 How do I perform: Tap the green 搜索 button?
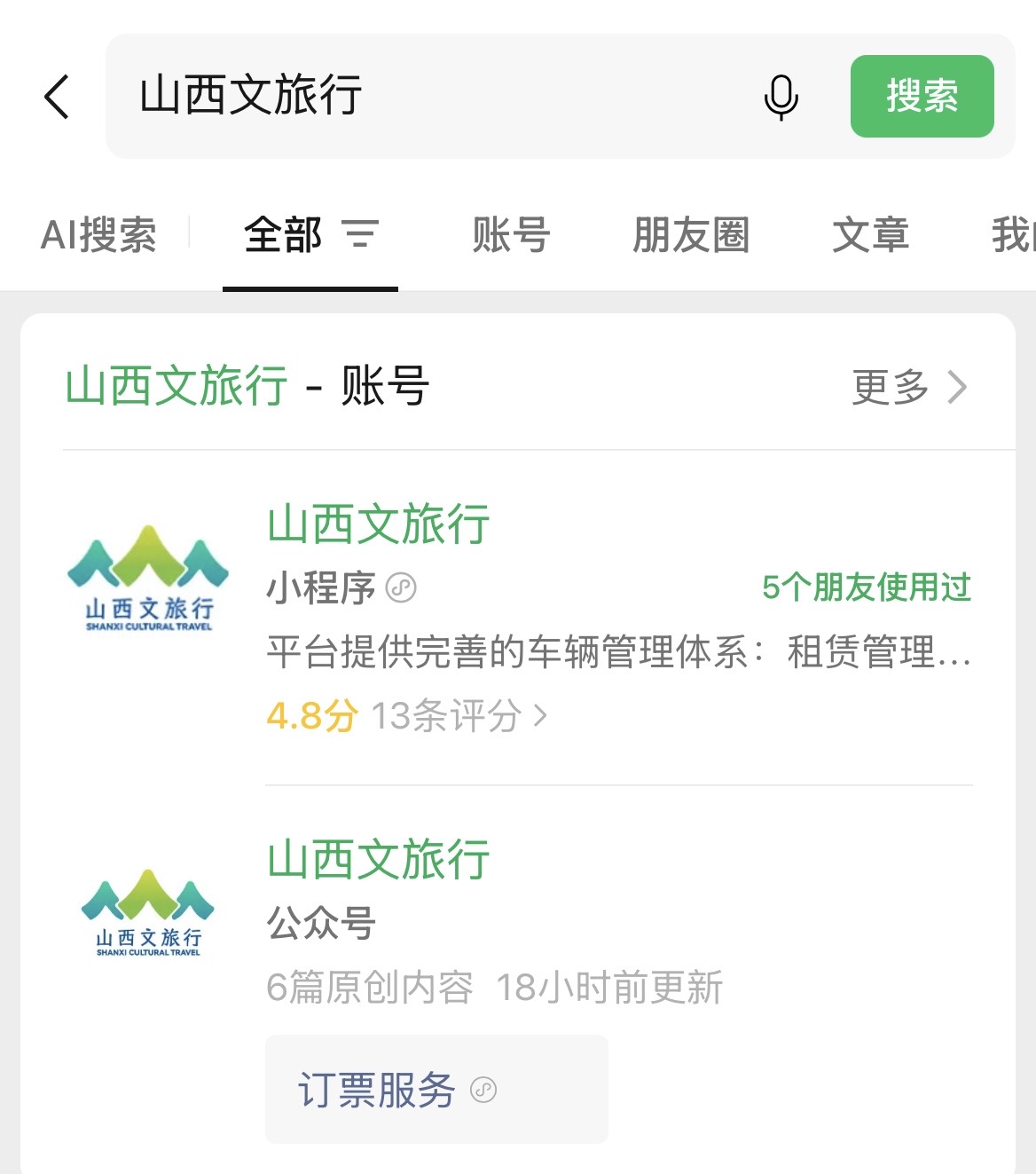pyautogui.click(x=922, y=96)
